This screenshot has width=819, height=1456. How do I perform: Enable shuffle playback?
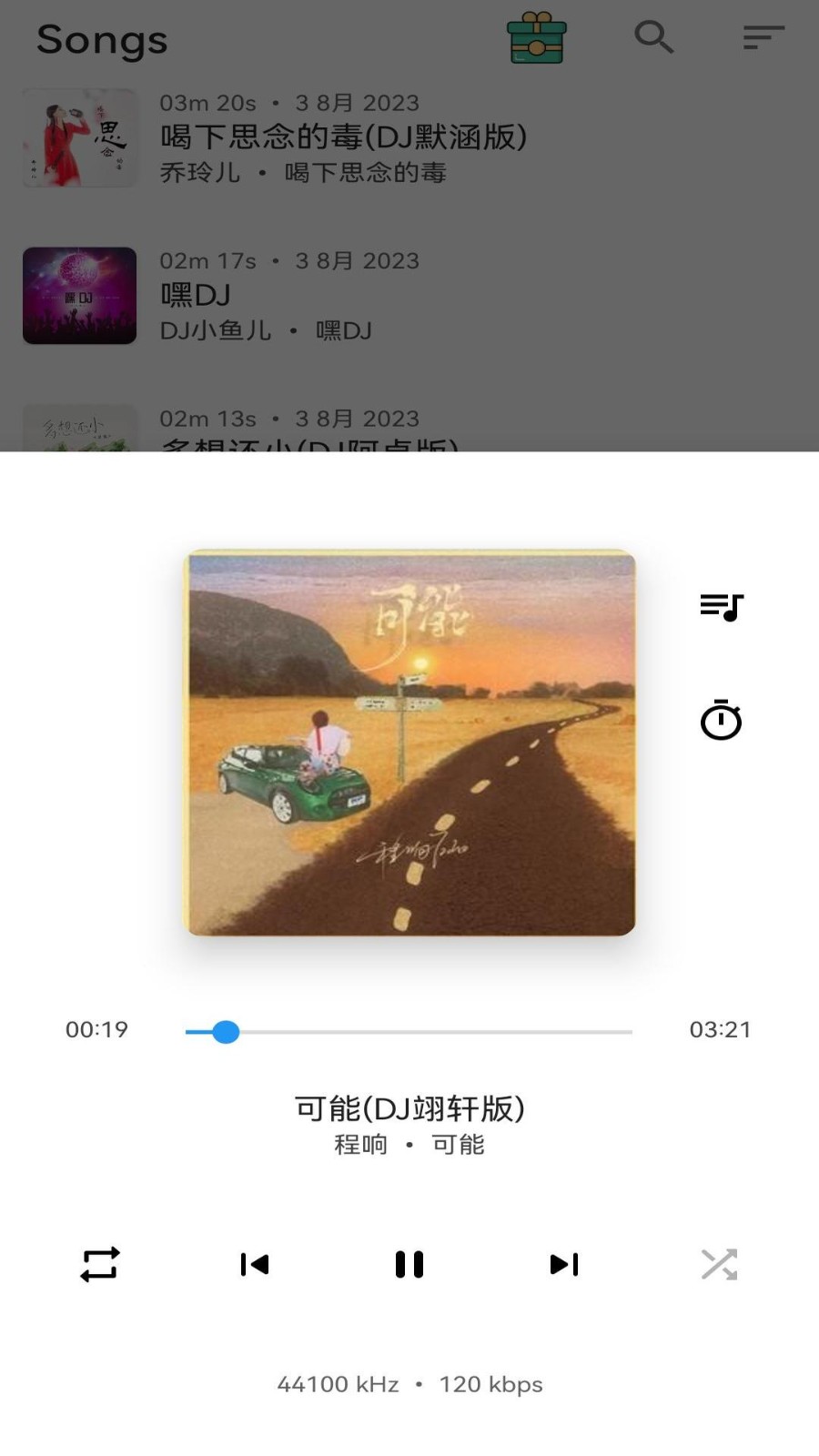click(720, 1264)
